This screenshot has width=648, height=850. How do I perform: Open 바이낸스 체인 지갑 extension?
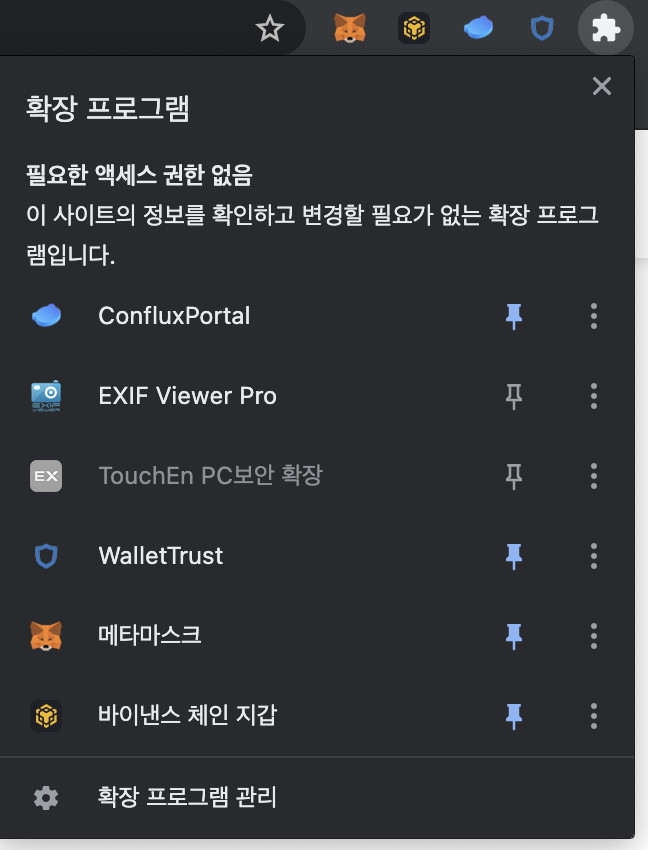coord(187,716)
